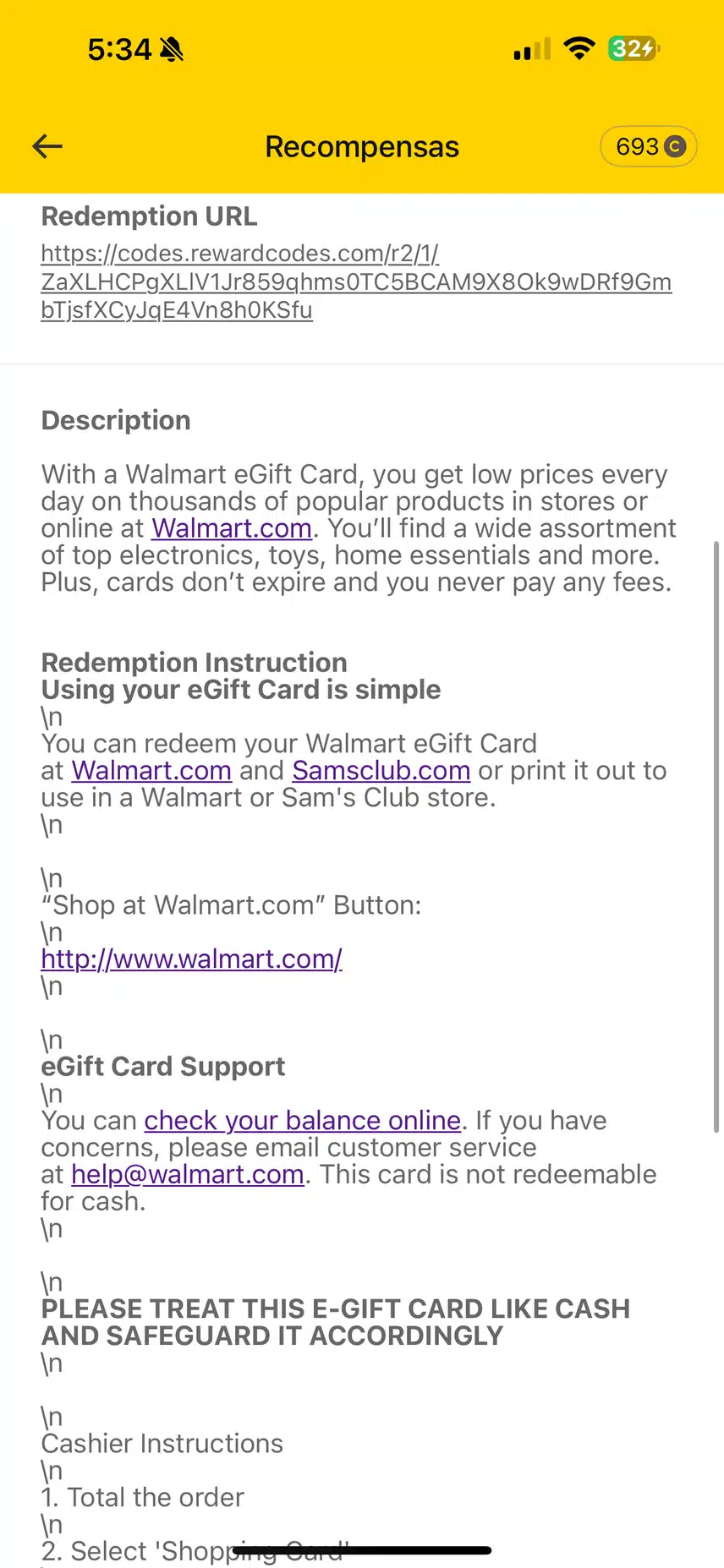Follow the Samsclub.com link

point(381,771)
